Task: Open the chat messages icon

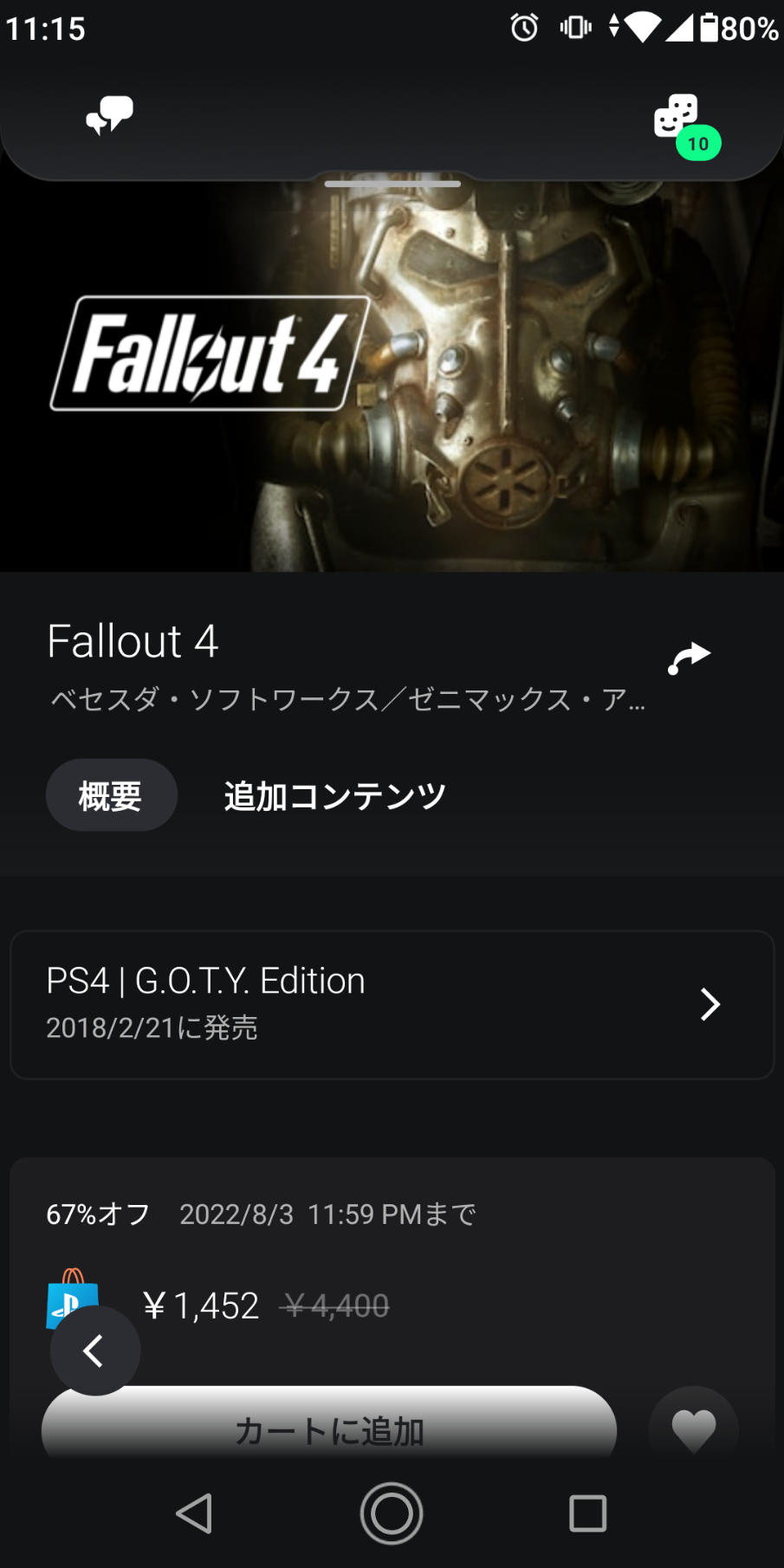Action: point(109,116)
